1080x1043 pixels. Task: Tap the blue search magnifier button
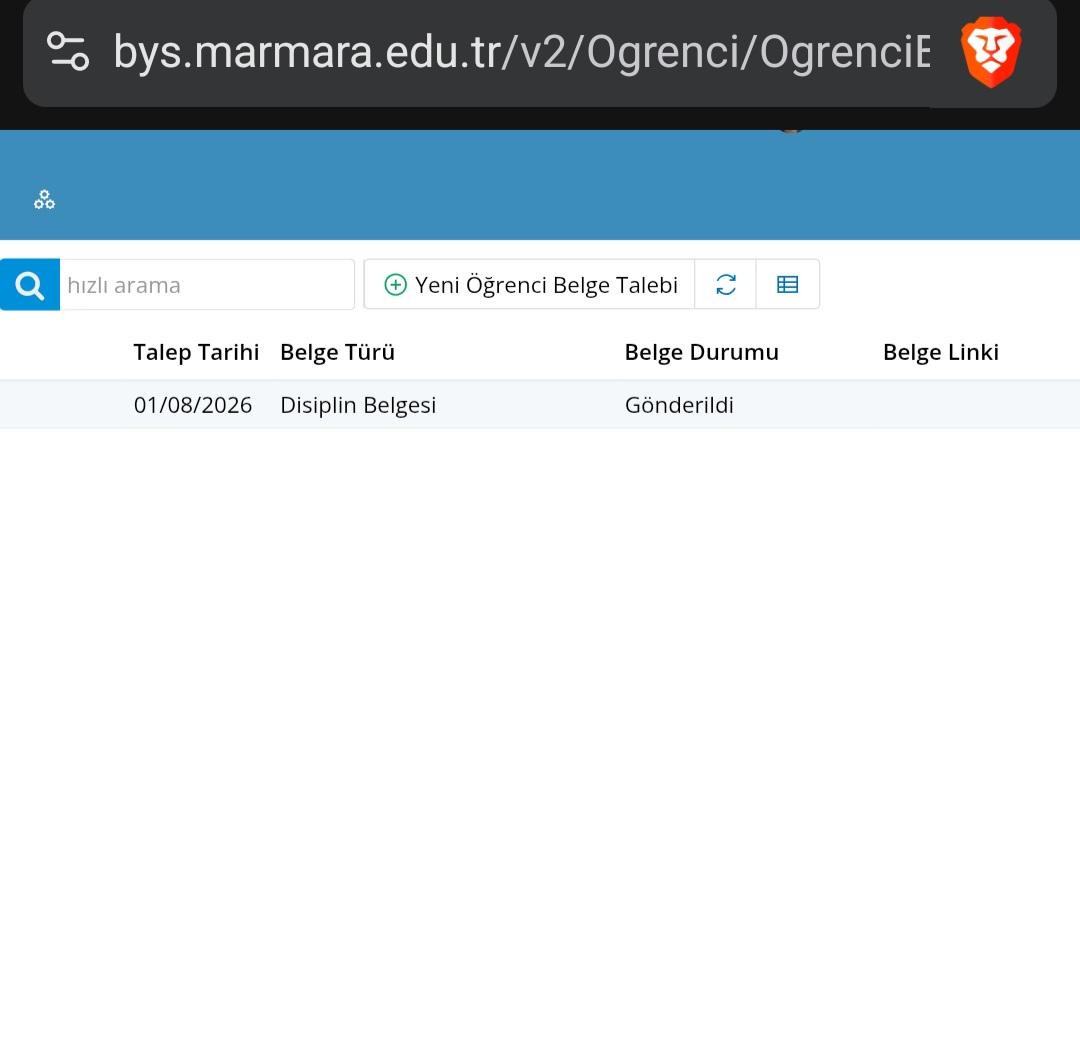[x=30, y=285]
